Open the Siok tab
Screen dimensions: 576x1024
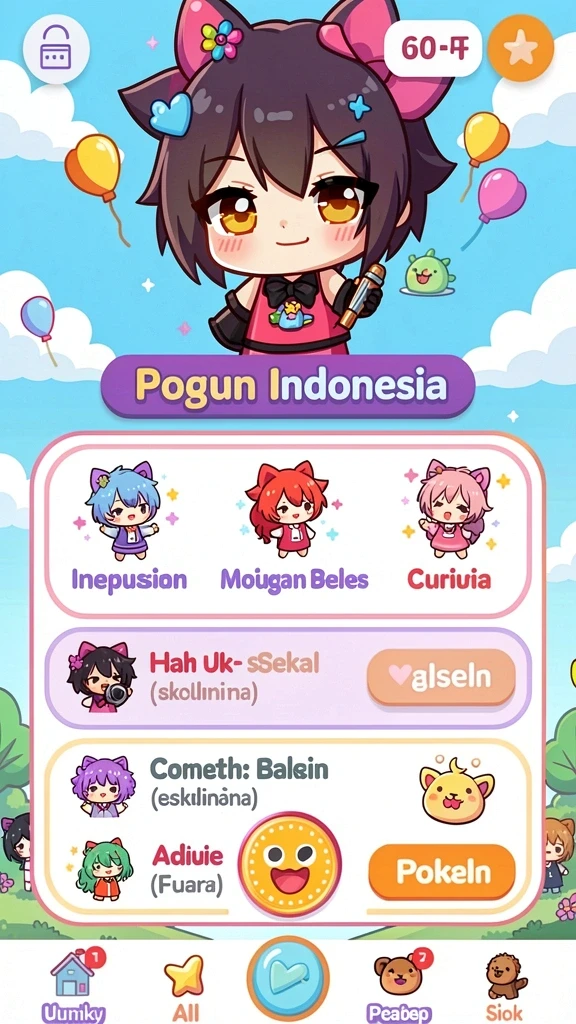point(505,986)
